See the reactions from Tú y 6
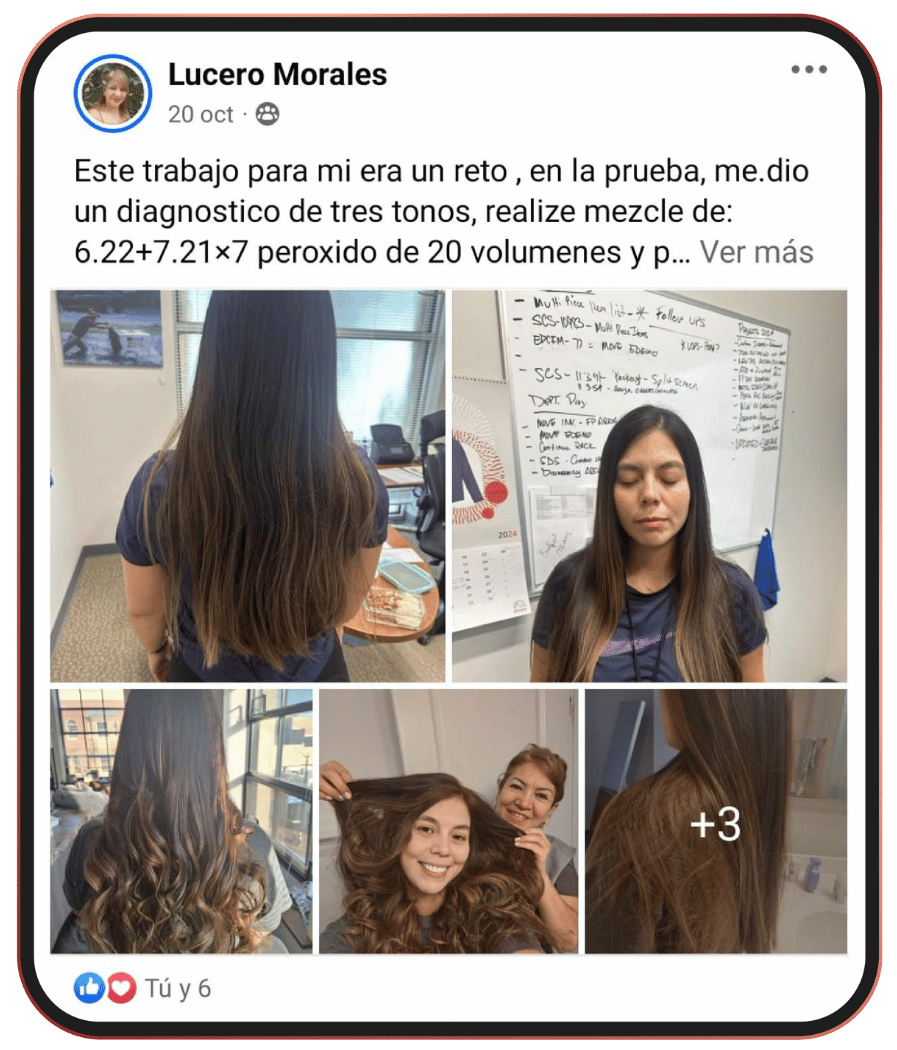 pyautogui.click(x=177, y=989)
